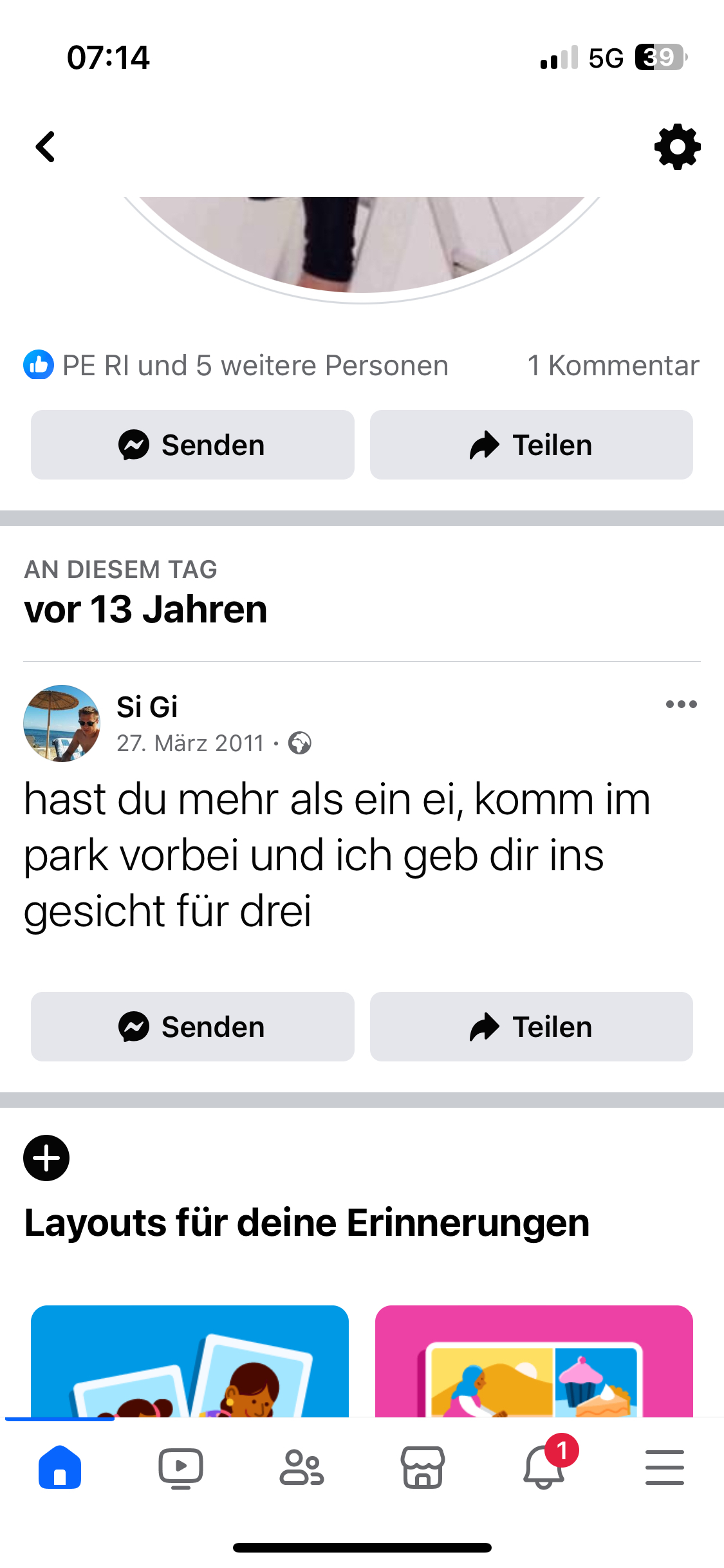Viewport: 724px width, 1568px height.
Task: Open Si Gi's profile name link
Action: coord(147,707)
